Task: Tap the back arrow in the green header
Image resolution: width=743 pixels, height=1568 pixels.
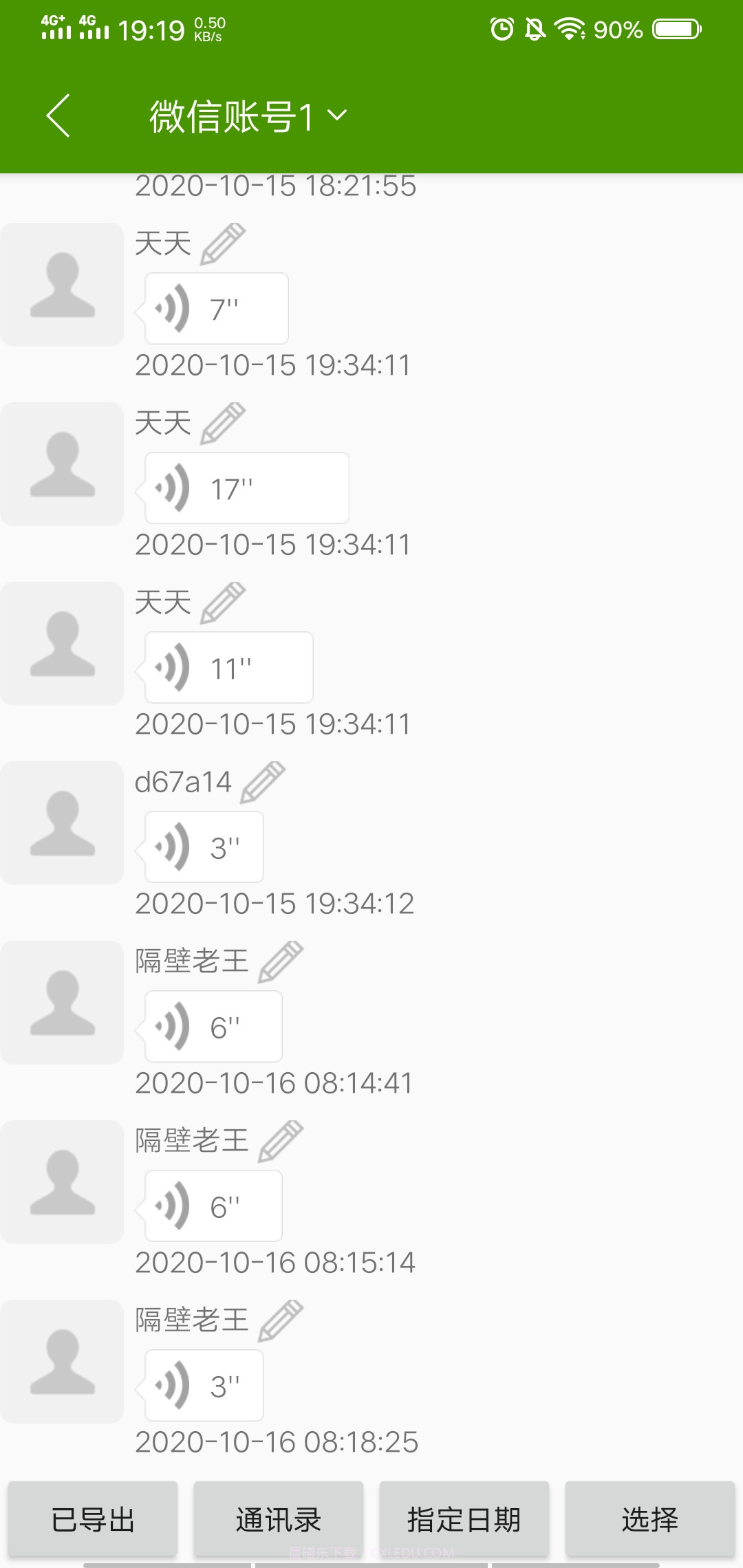Action: [58, 116]
